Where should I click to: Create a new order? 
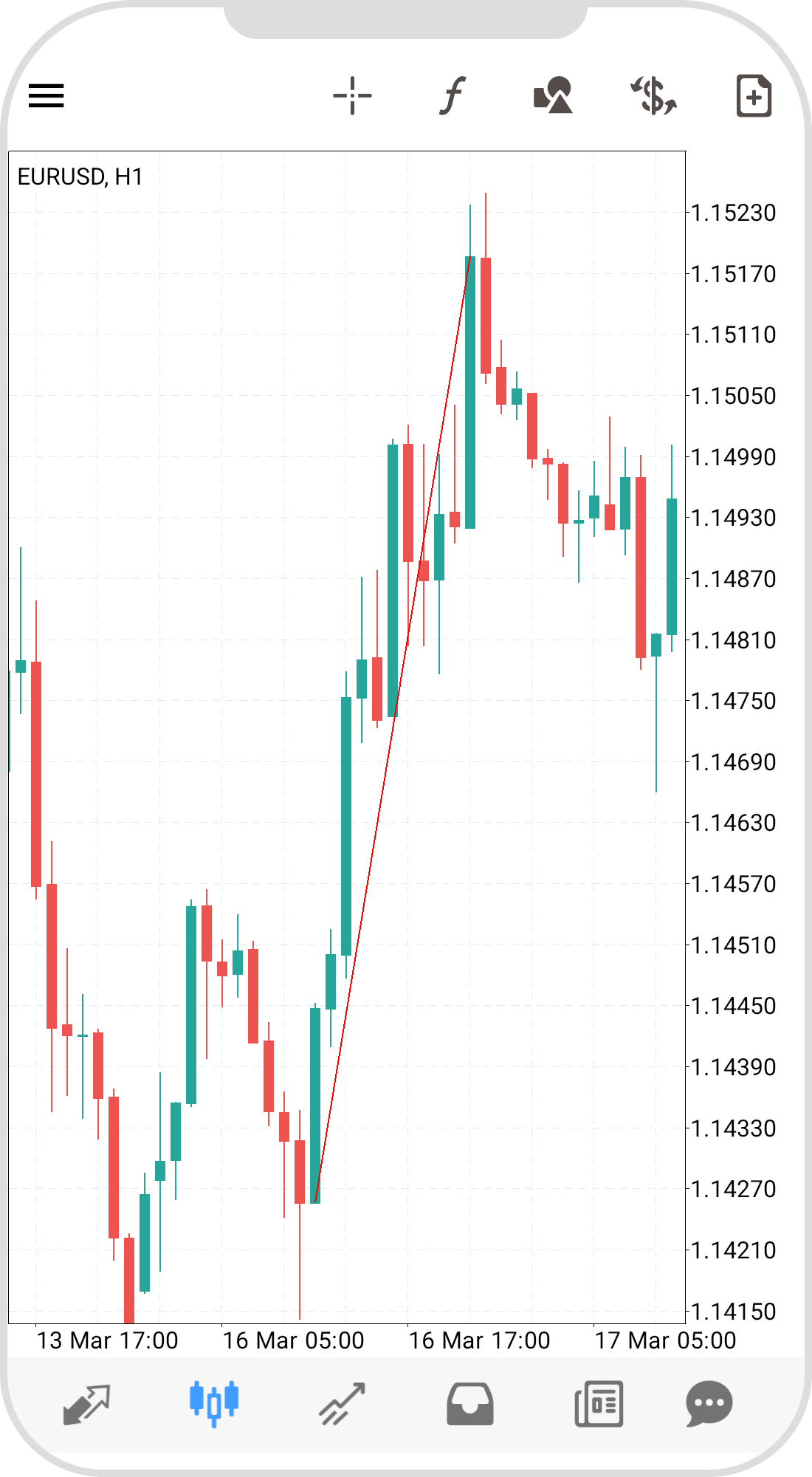pyautogui.click(x=754, y=96)
